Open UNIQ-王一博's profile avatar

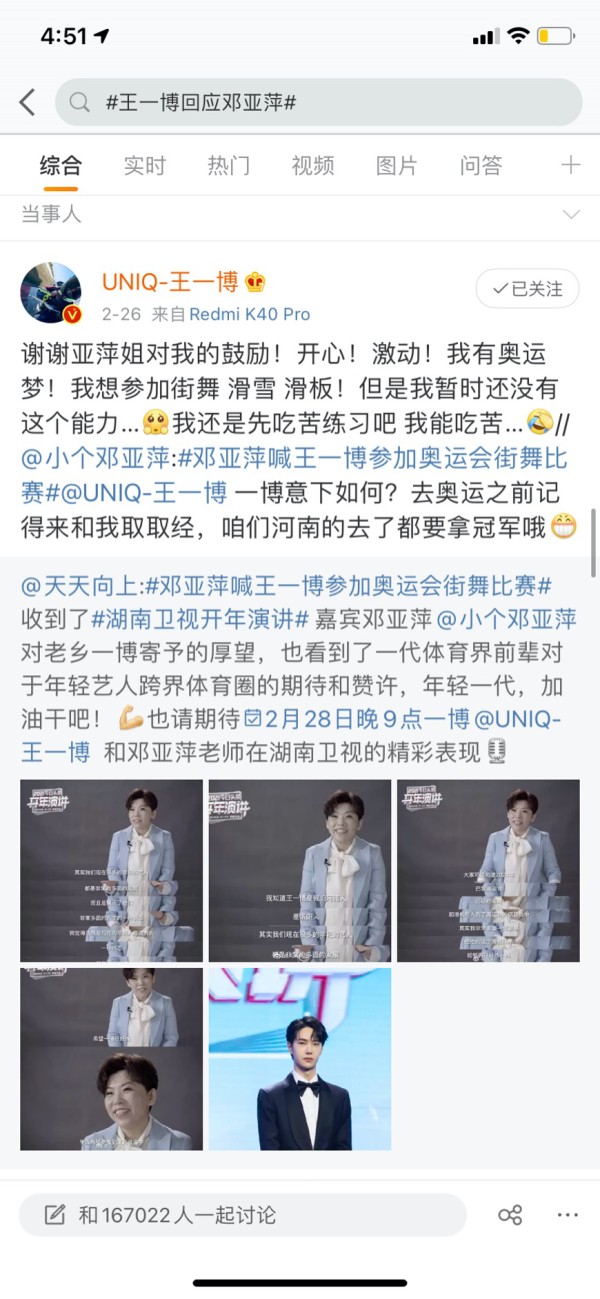pos(51,292)
